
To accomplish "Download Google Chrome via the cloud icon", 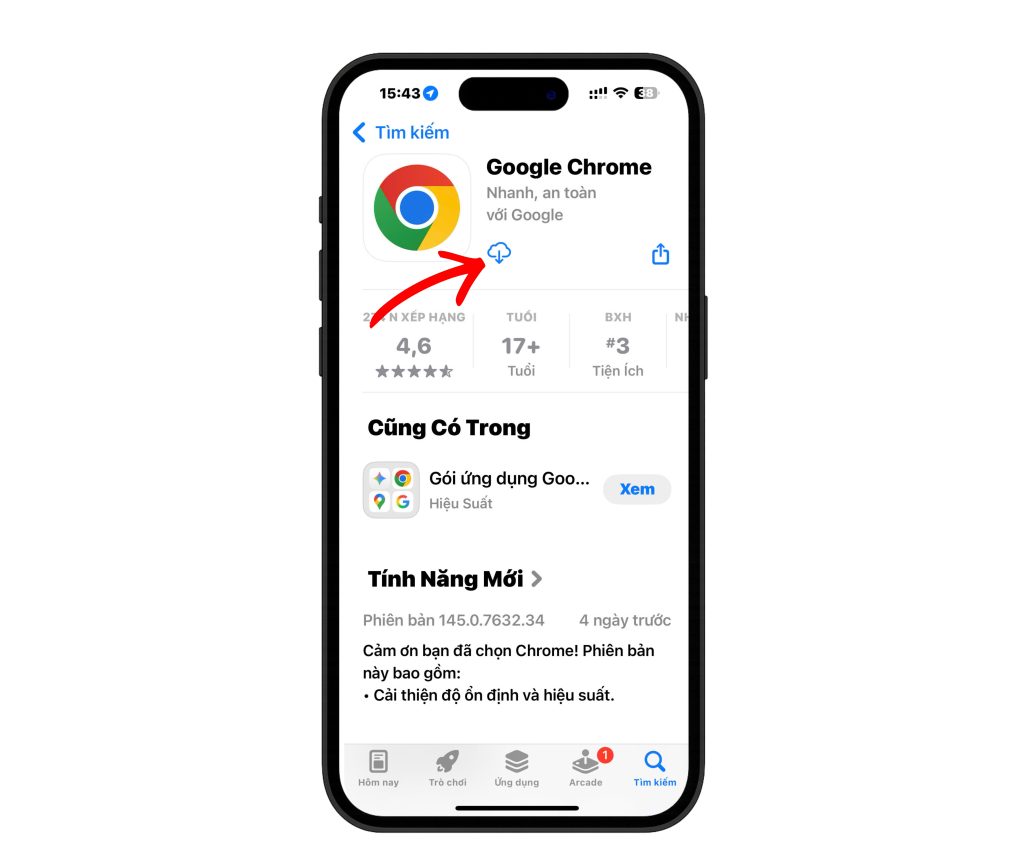I will (x=499, y=253).
